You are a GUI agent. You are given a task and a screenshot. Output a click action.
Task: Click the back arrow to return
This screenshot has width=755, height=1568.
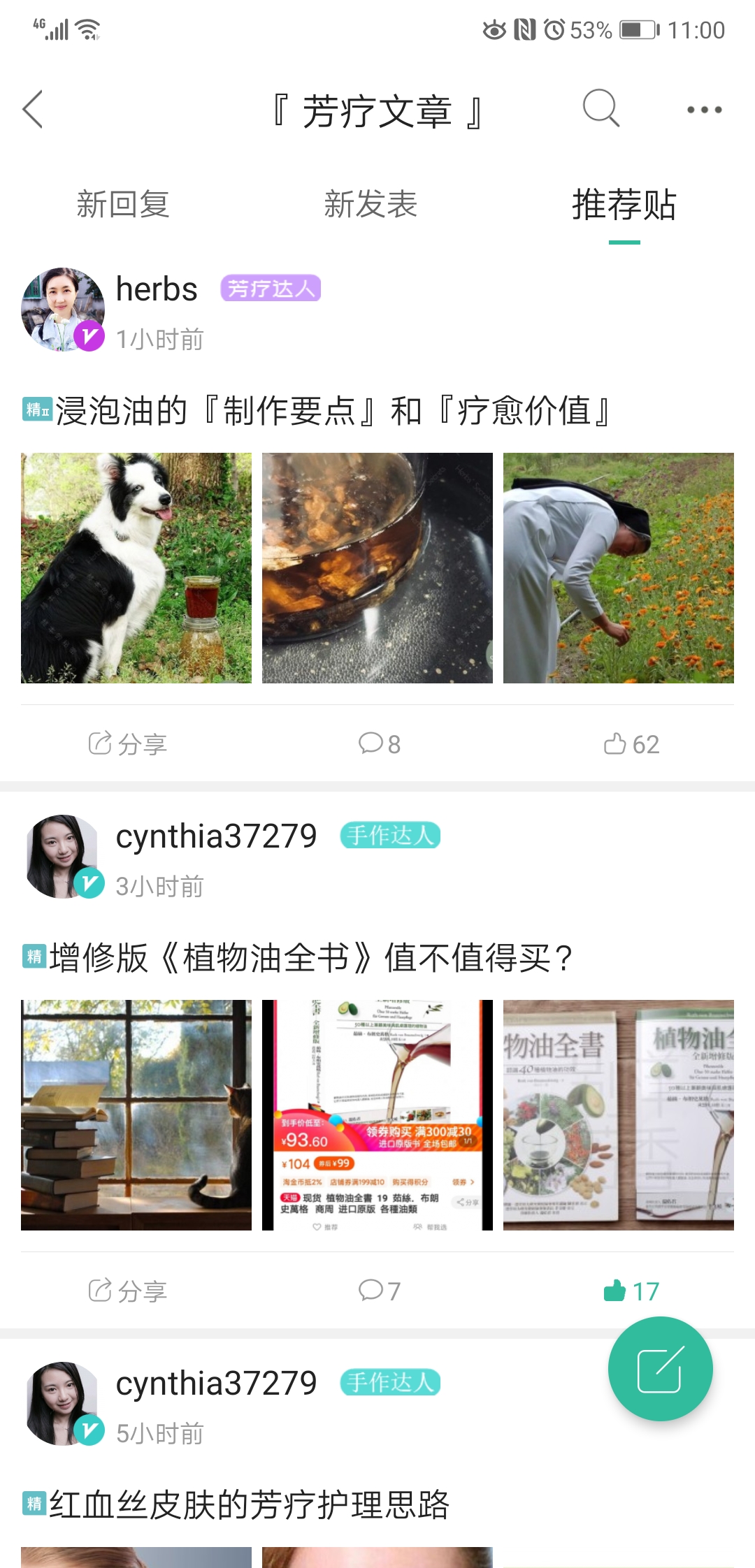click(x=34, y=110)
